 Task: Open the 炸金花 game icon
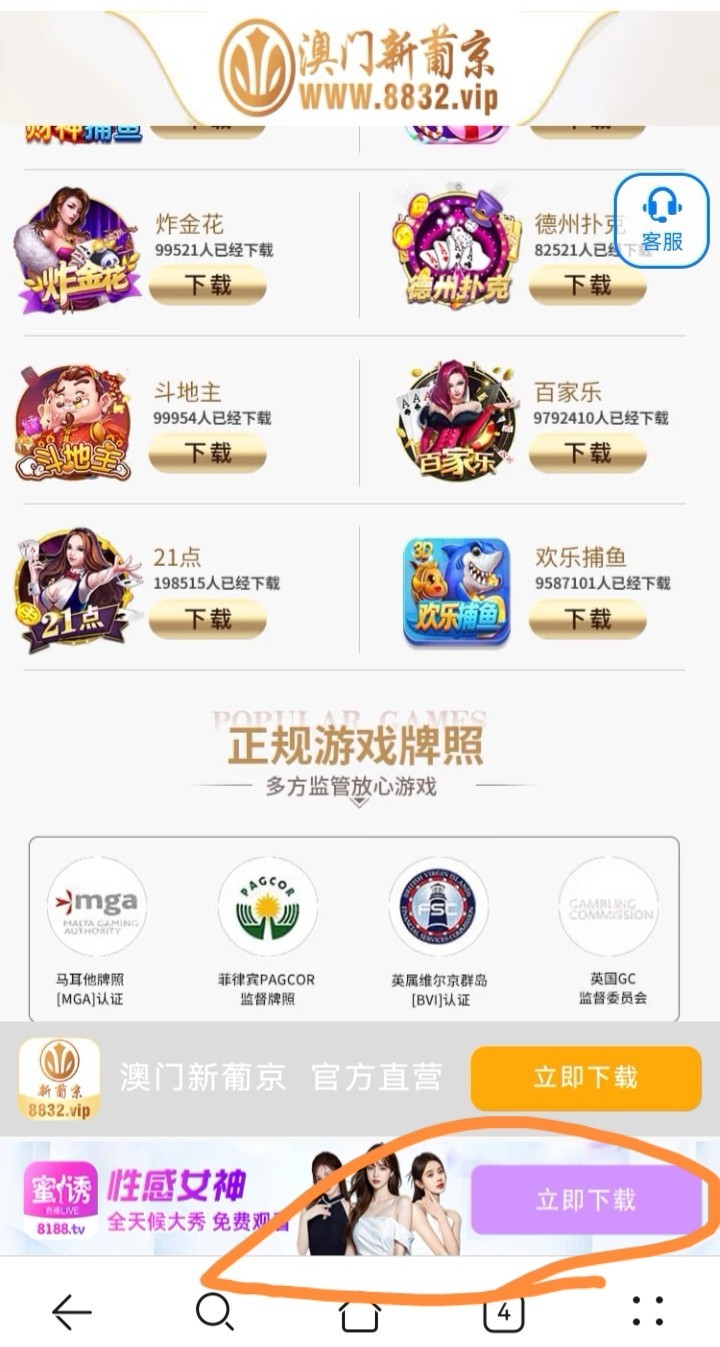tap(78, 251)
